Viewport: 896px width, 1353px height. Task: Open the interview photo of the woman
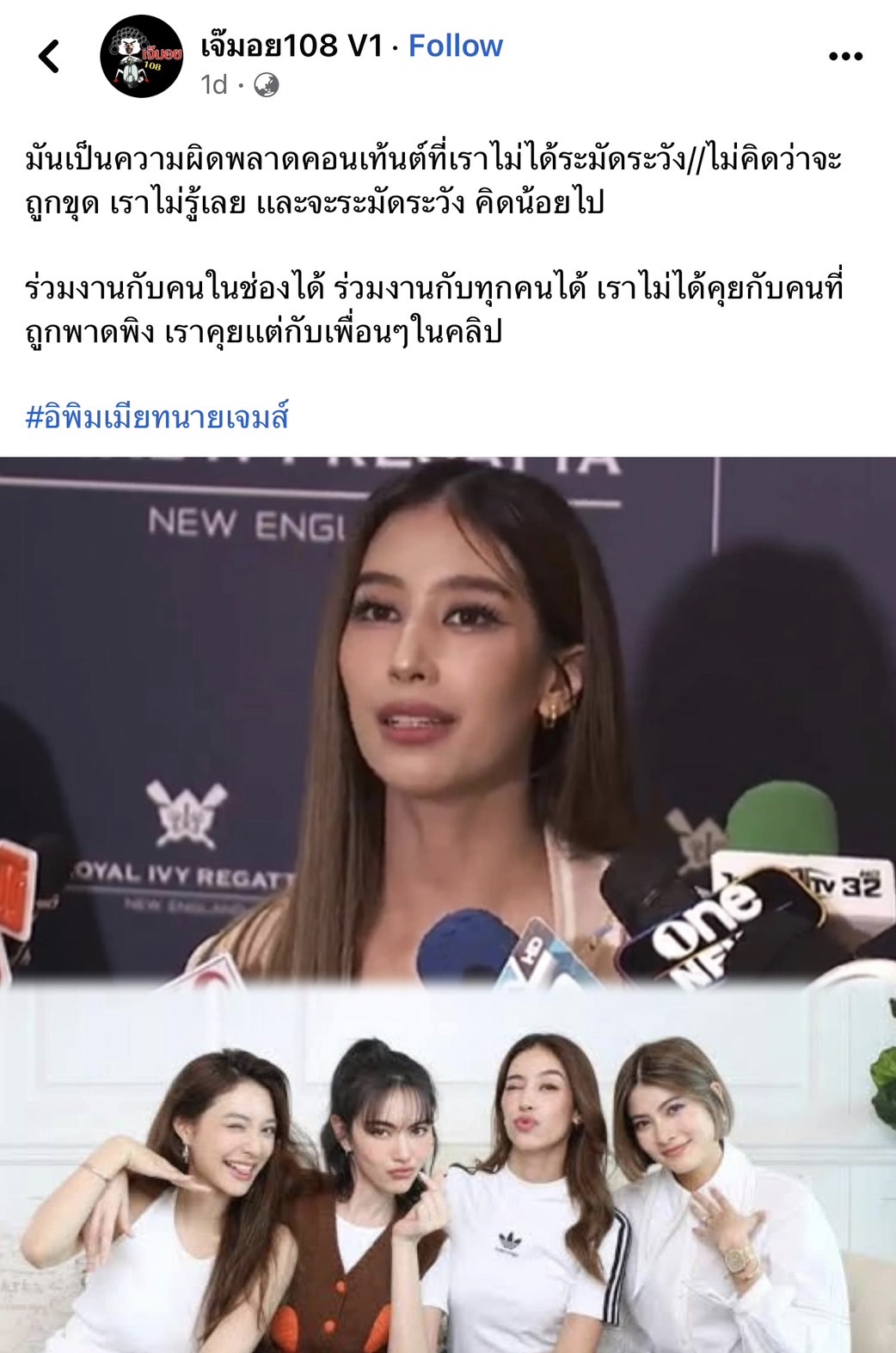point(448,723)
